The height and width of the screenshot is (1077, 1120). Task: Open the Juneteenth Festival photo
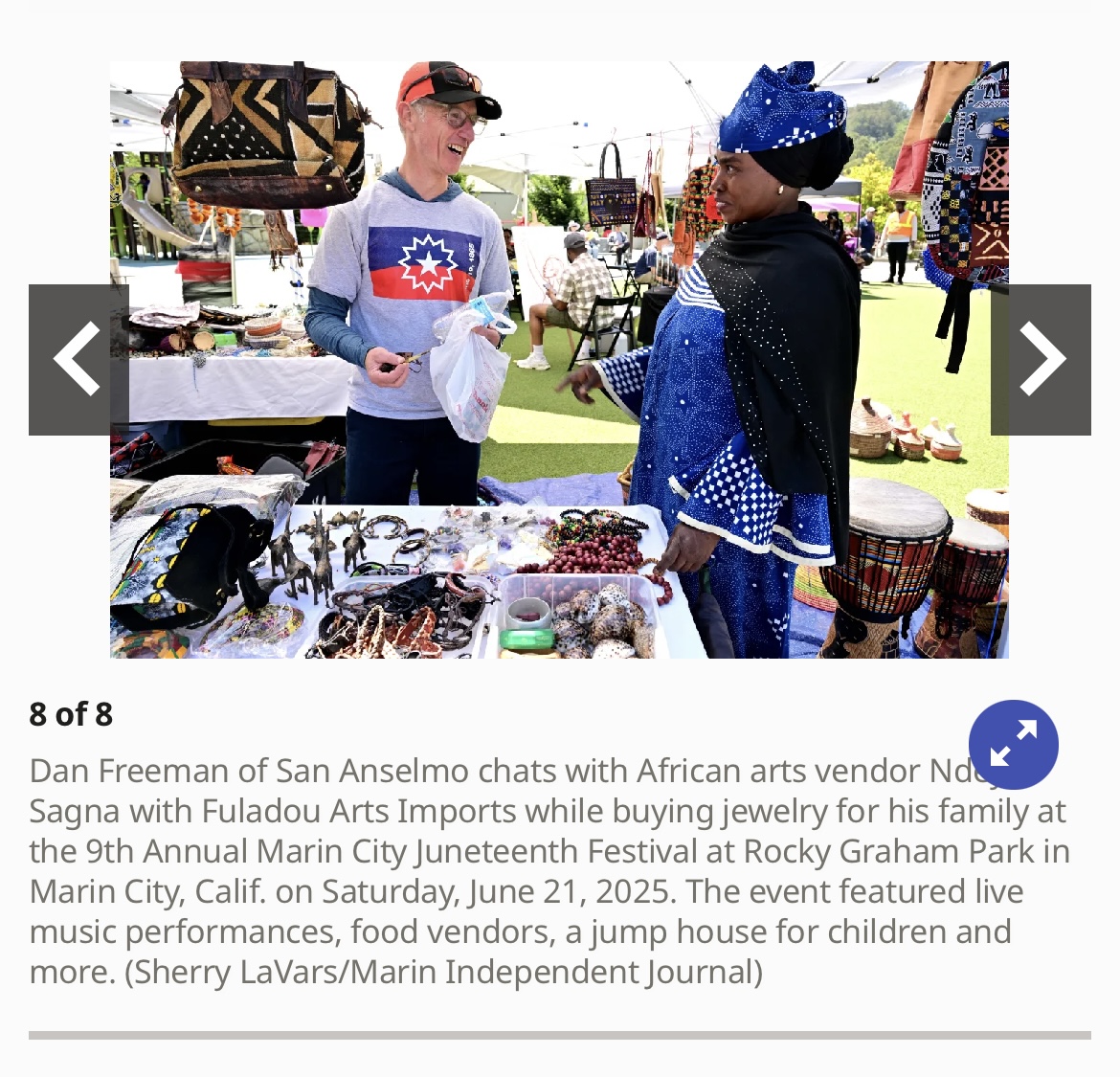tap(559, 360)
